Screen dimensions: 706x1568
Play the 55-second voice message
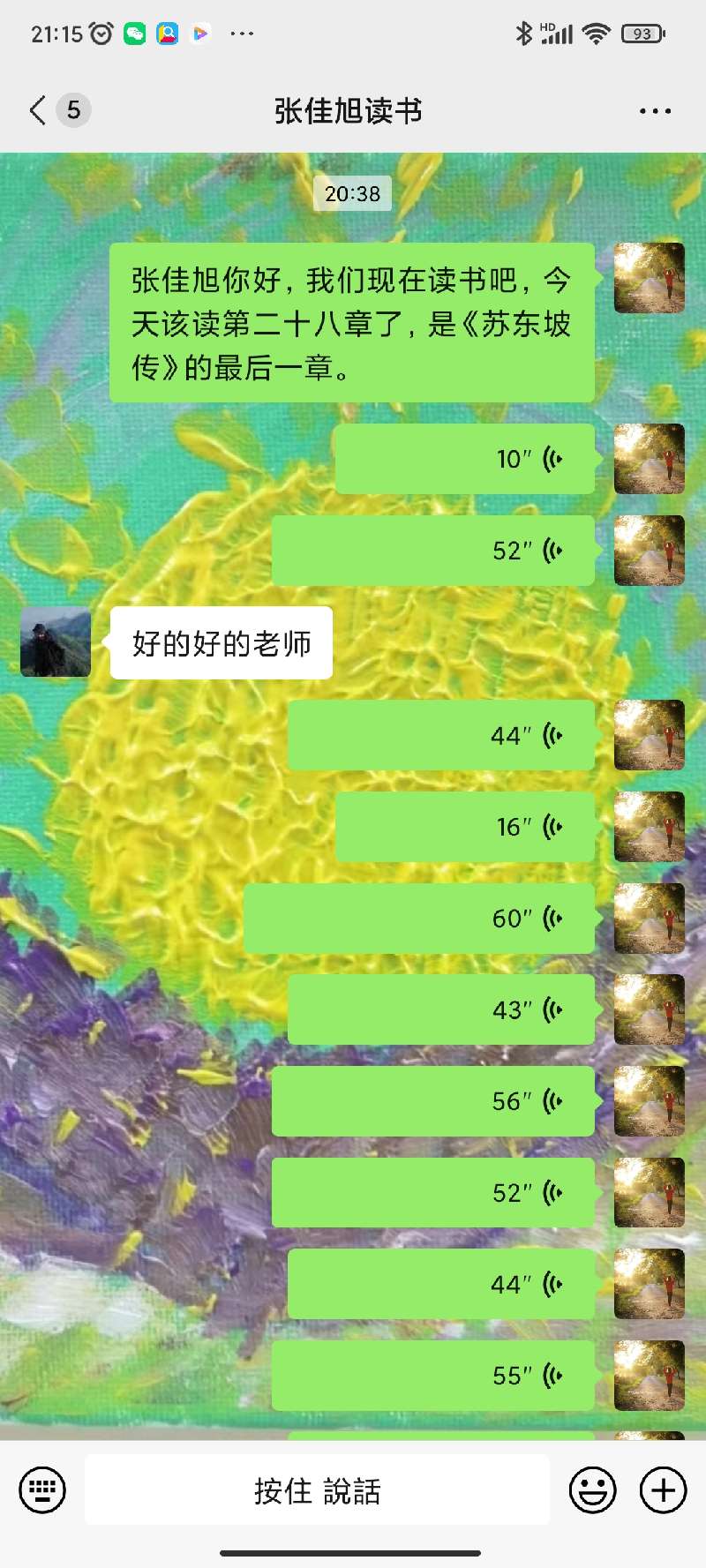click(x=432, y=1376)
